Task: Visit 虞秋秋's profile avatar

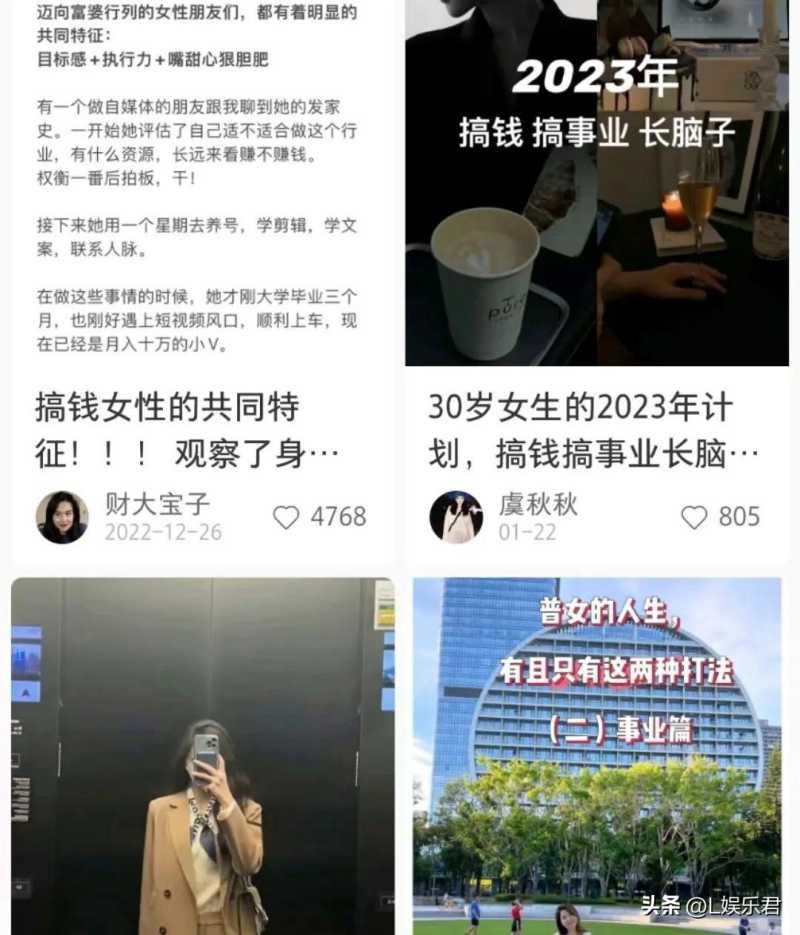Action: pyautogui.click(x=456, y=517)
